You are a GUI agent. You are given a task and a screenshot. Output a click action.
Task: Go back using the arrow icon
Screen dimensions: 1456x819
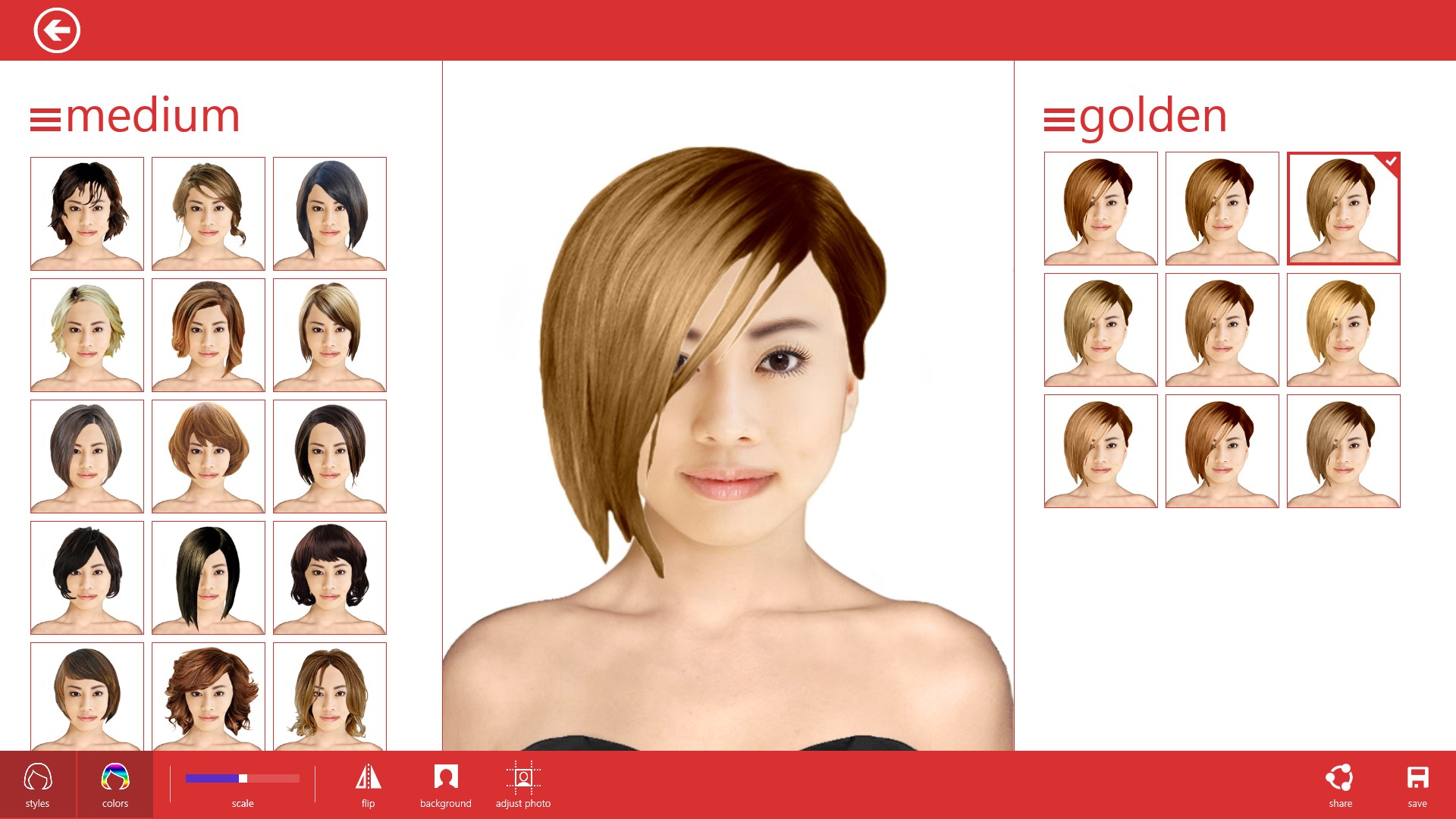pos(57,30)
